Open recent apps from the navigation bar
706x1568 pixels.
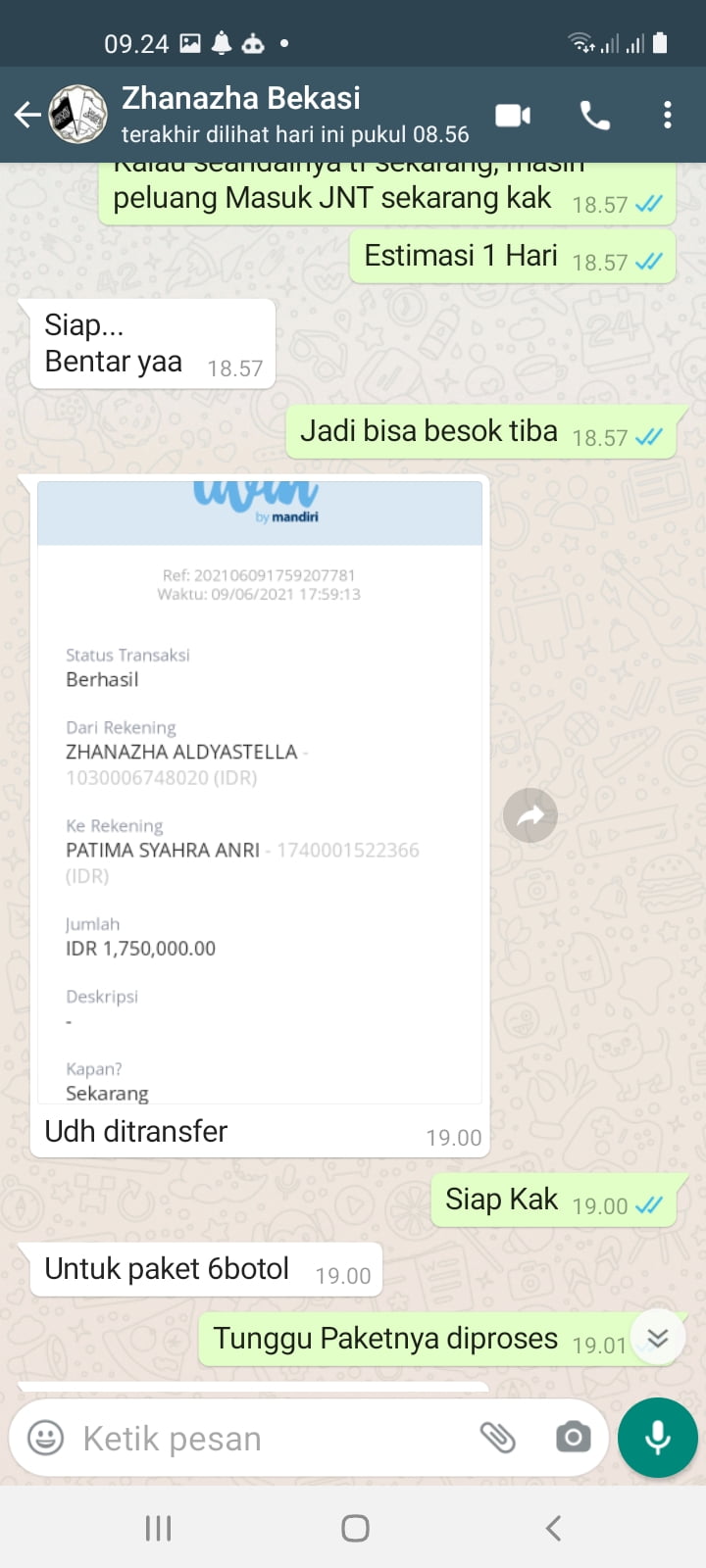158,1528
